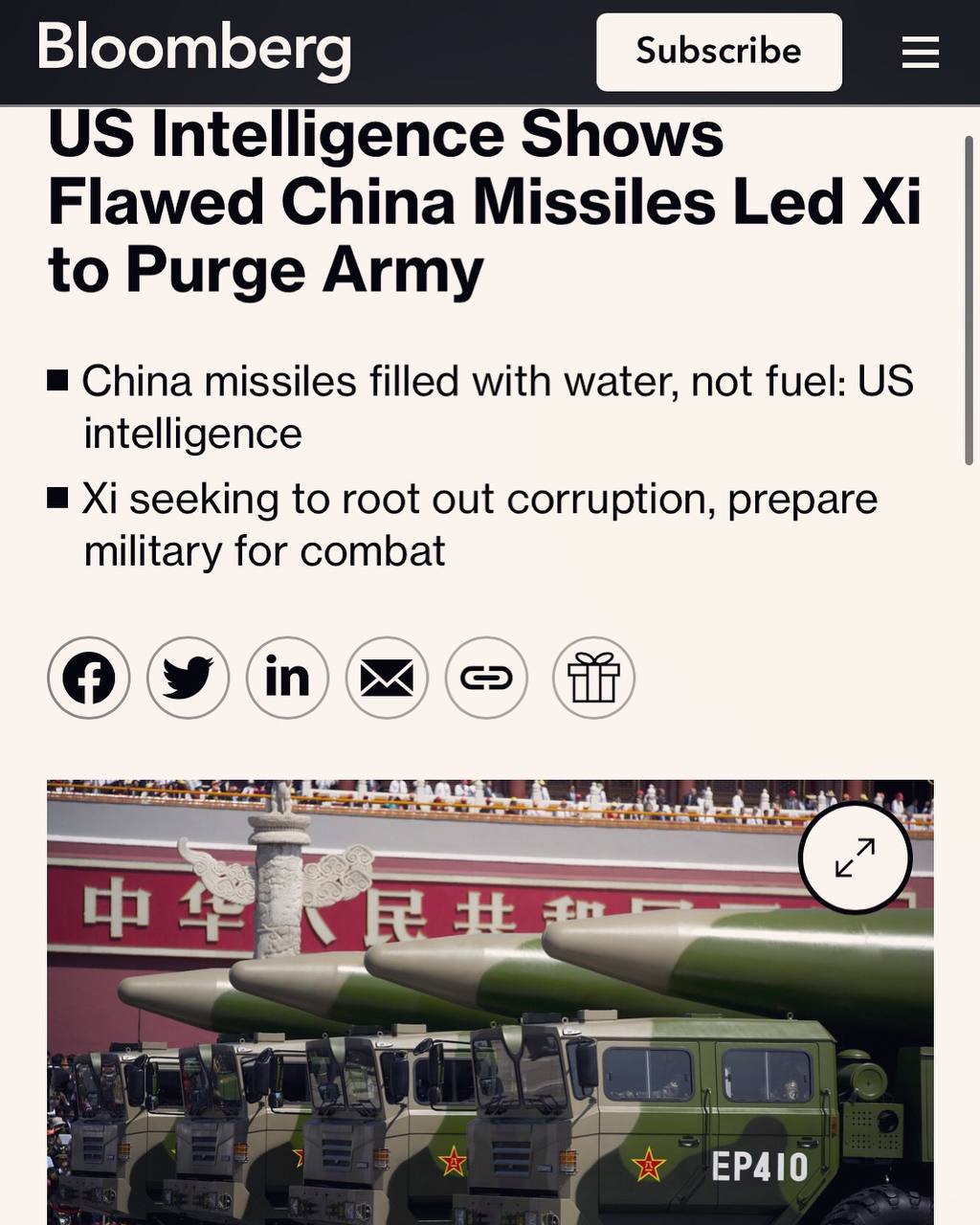Share article on Twitter
980x1225 pixels.
[x=189, y=678]
